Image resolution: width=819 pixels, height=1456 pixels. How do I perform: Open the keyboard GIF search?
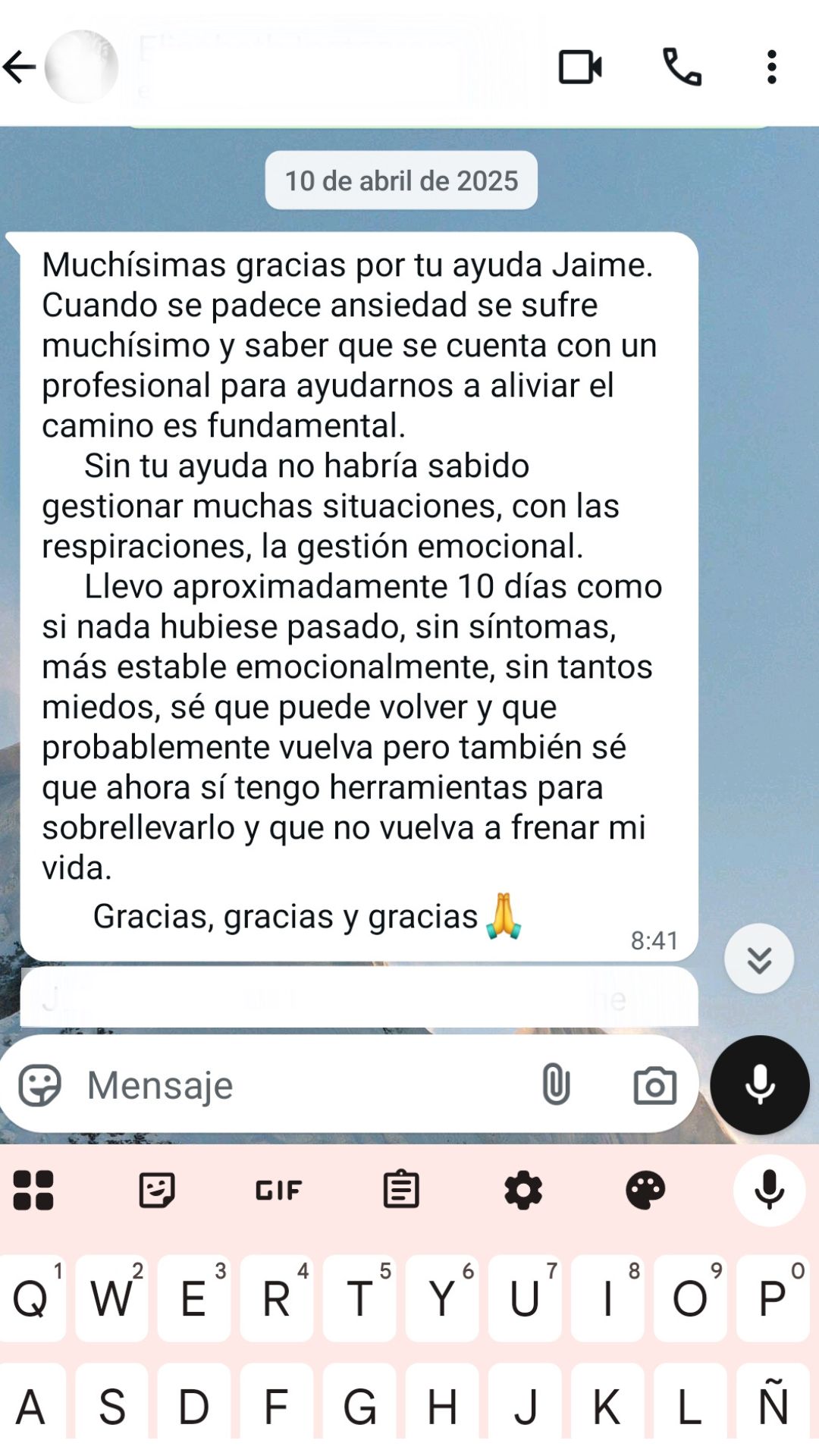(278, 1190)
